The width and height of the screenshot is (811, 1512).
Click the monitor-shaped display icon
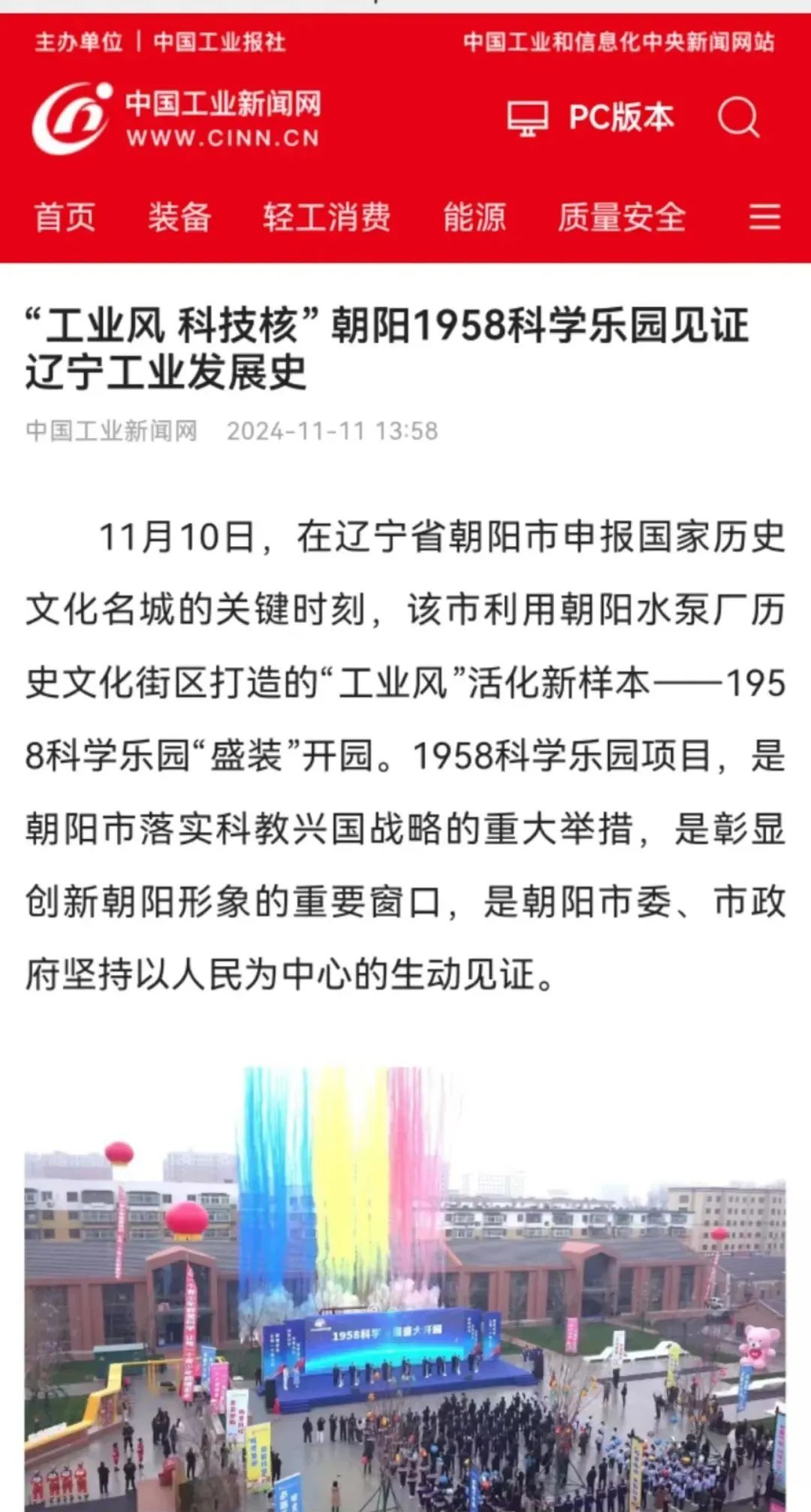[x=529, y=119]
